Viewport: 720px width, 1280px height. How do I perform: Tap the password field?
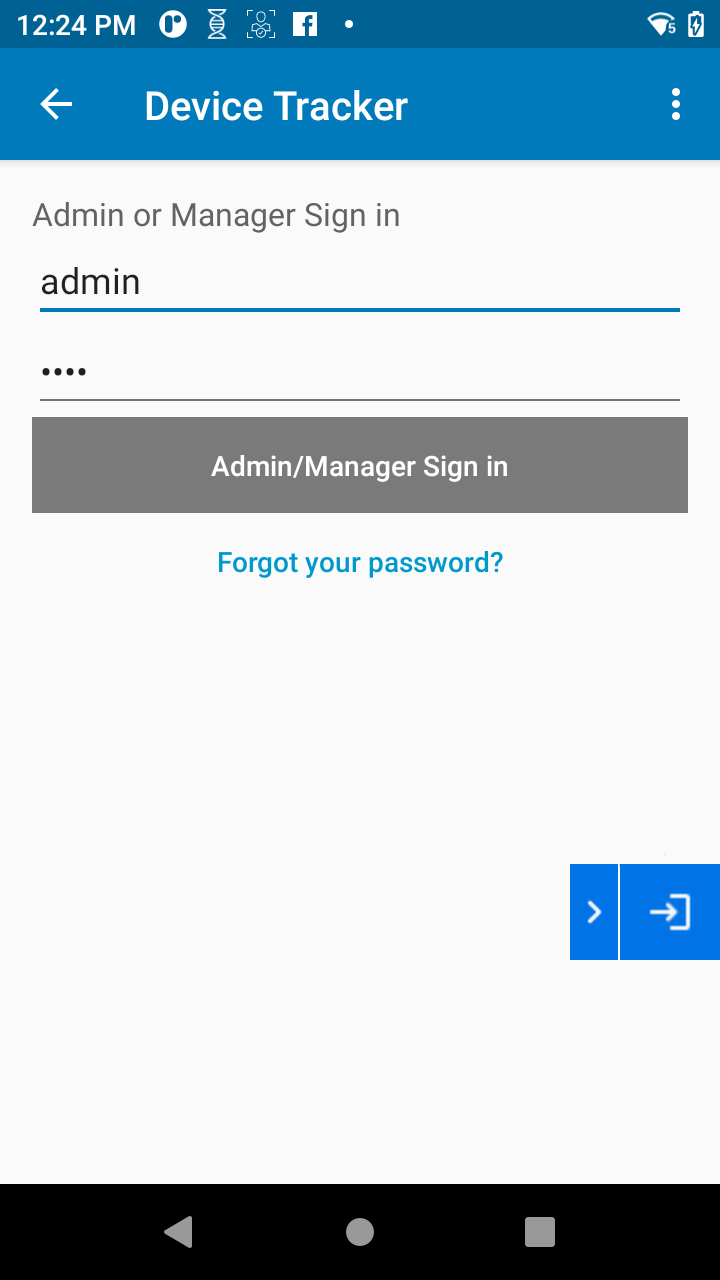(x=360, y=372)
